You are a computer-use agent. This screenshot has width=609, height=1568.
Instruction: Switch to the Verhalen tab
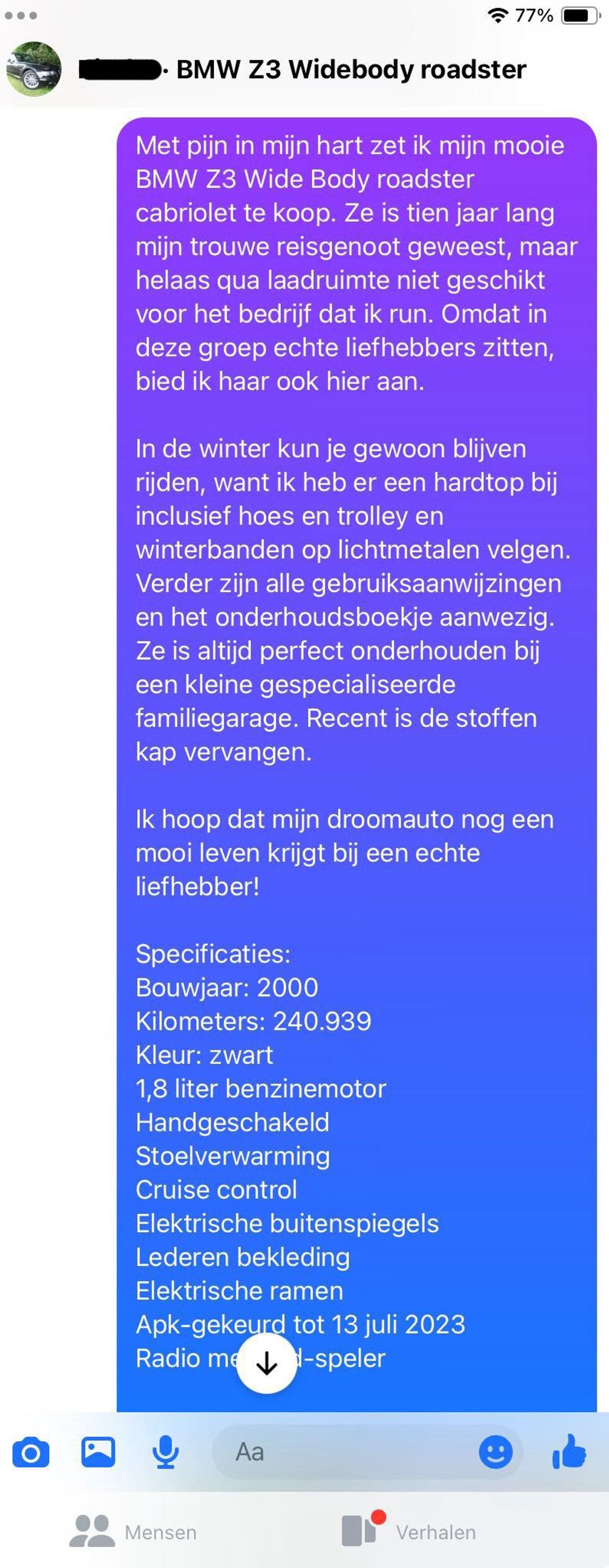pos(409,1530)
